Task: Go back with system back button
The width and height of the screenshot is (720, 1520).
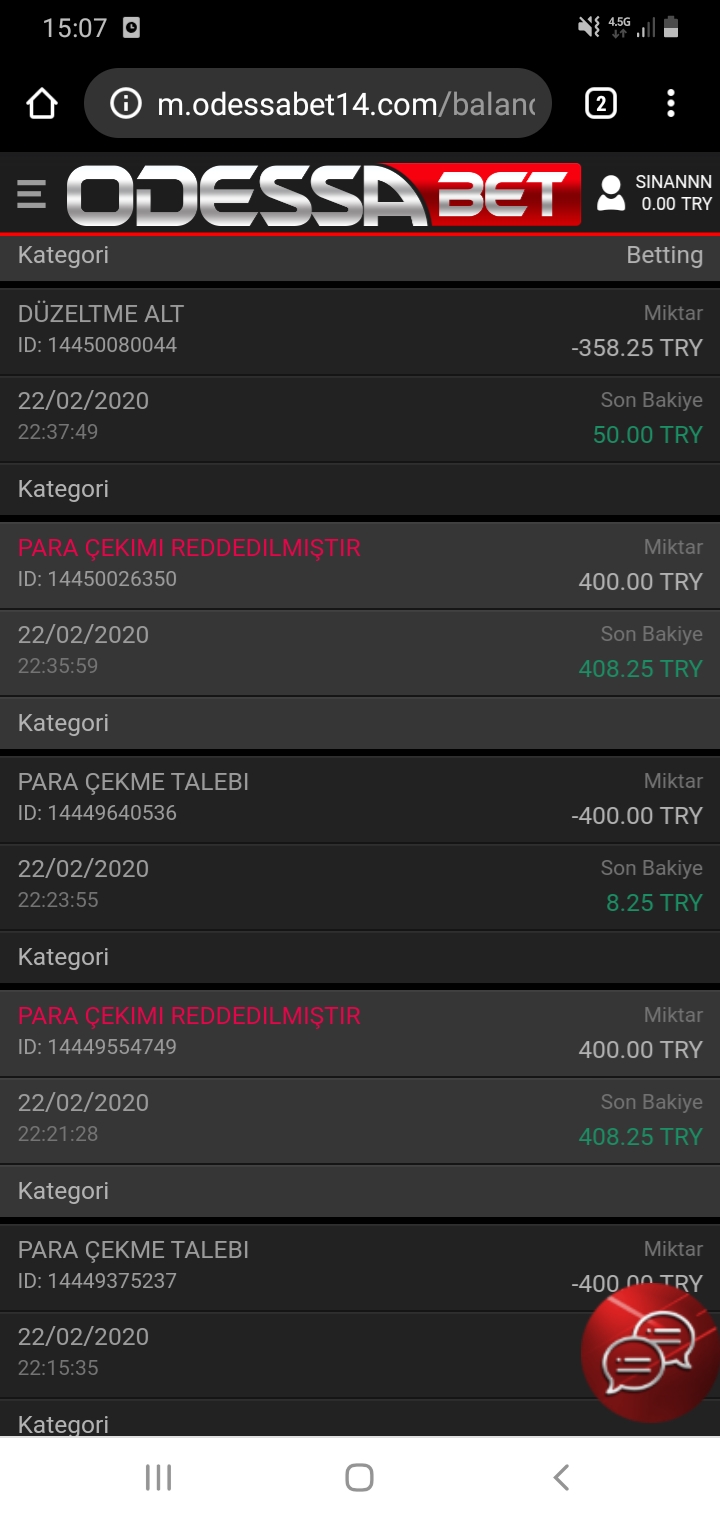Action: pyautogui.click(x=561, y=1477)
